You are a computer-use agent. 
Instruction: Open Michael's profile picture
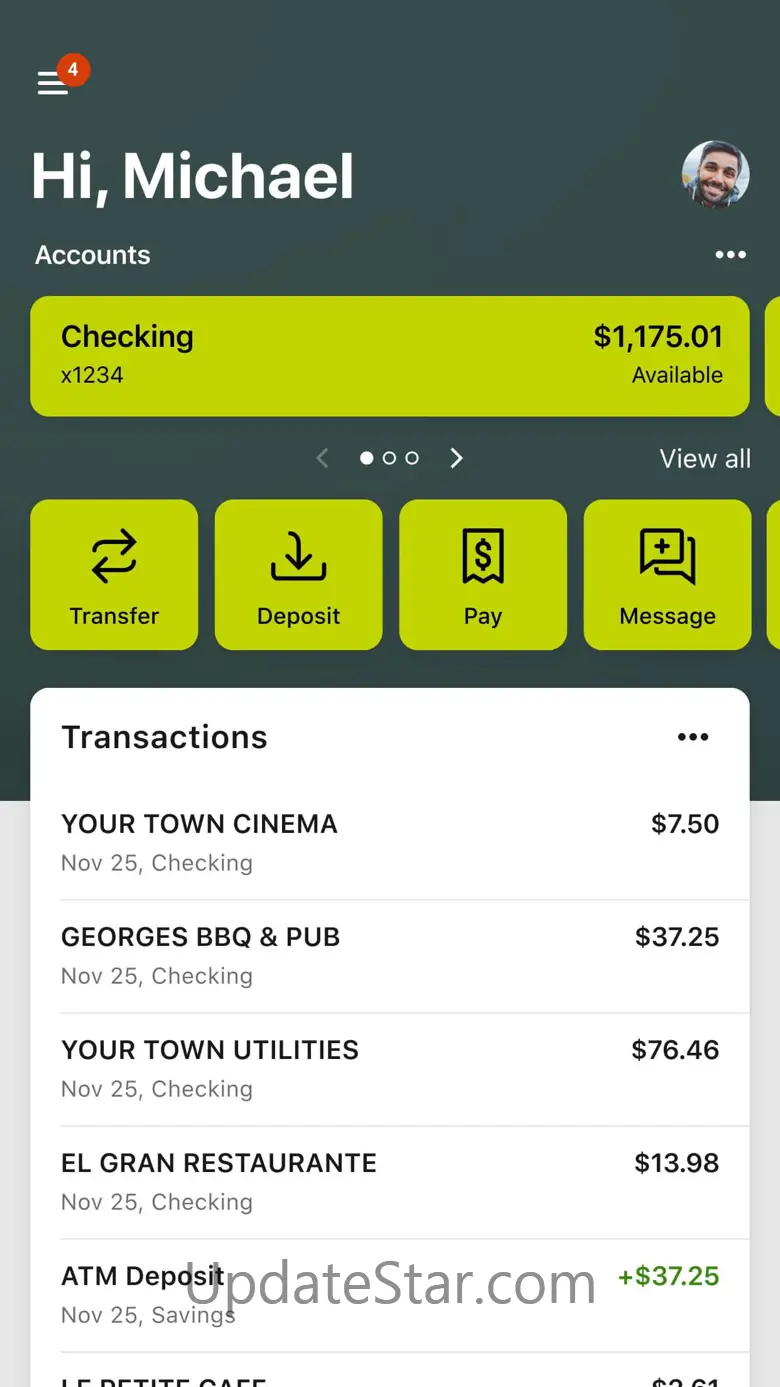[x=715, y=175]
